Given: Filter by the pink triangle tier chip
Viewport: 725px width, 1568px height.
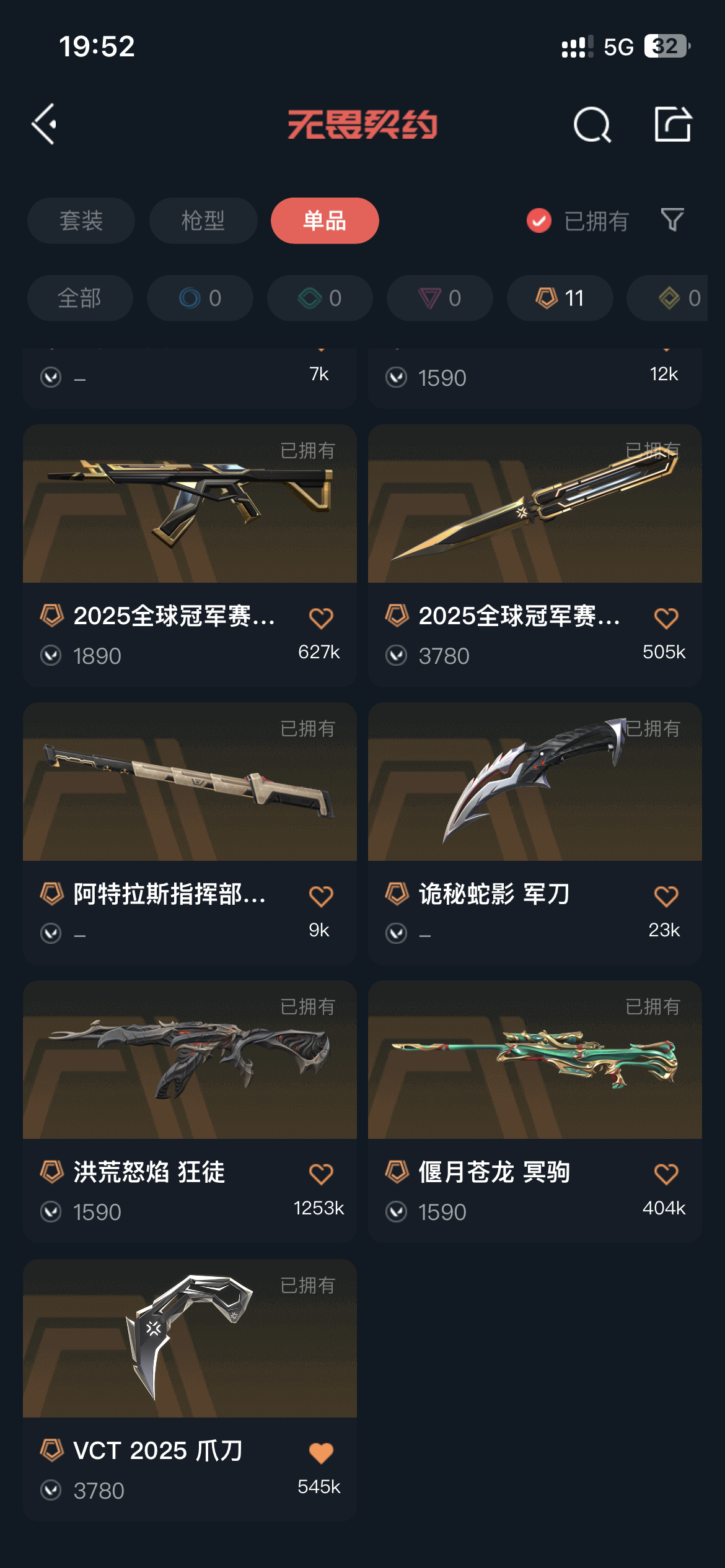Looking at the screenshot, I should tap(439, 298).
